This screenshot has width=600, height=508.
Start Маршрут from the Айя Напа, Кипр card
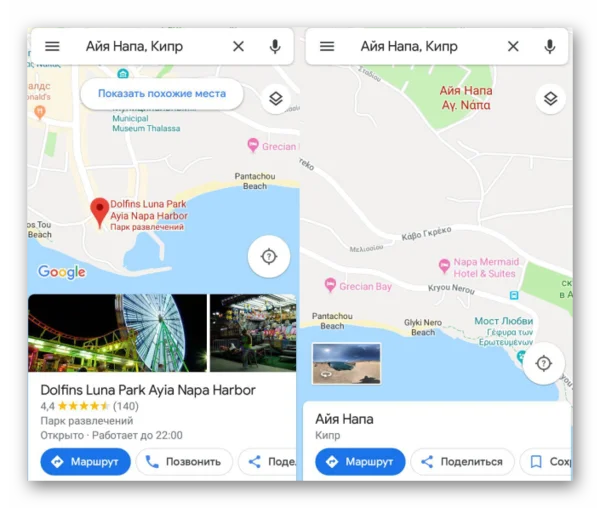(x=360, y=462)
